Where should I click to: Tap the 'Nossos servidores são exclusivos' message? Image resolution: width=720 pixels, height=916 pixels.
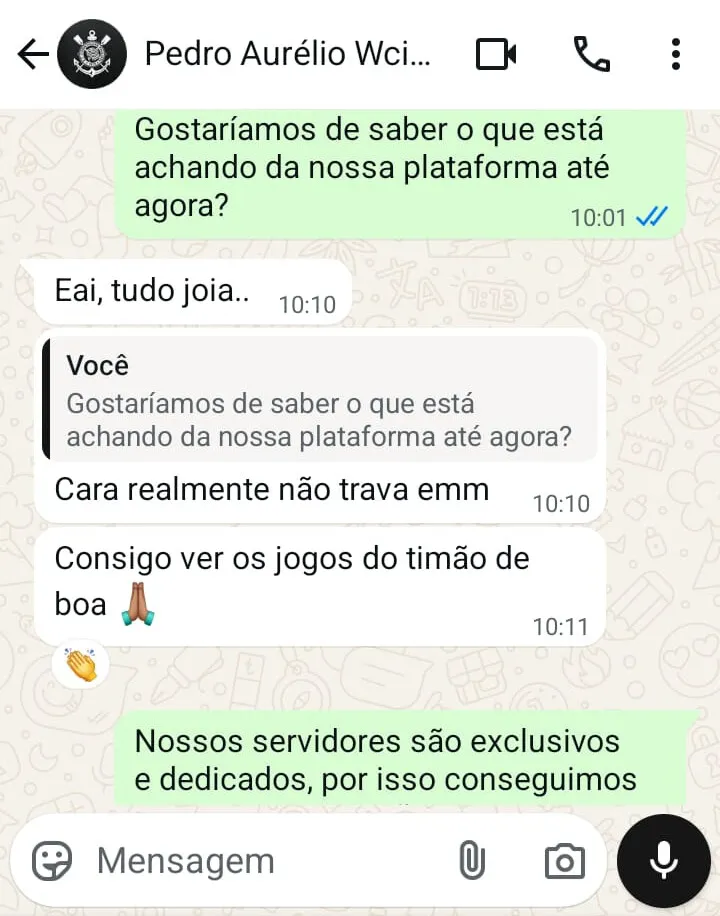pos(400,762)
